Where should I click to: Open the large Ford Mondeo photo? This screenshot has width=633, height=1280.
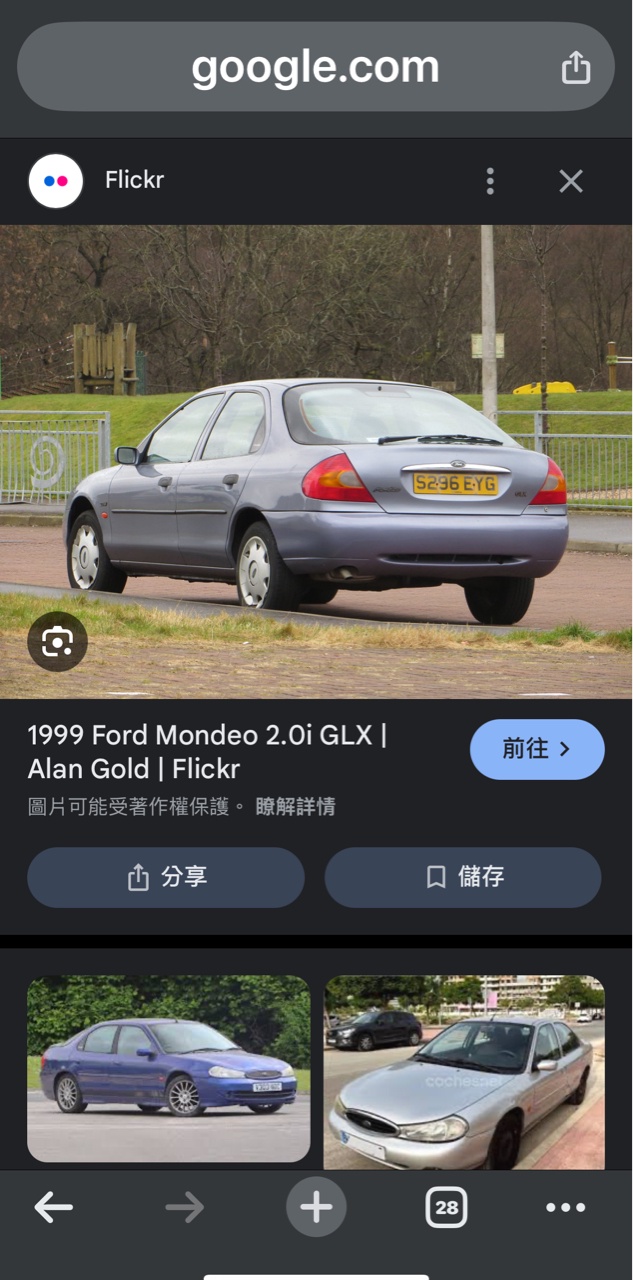316,460
